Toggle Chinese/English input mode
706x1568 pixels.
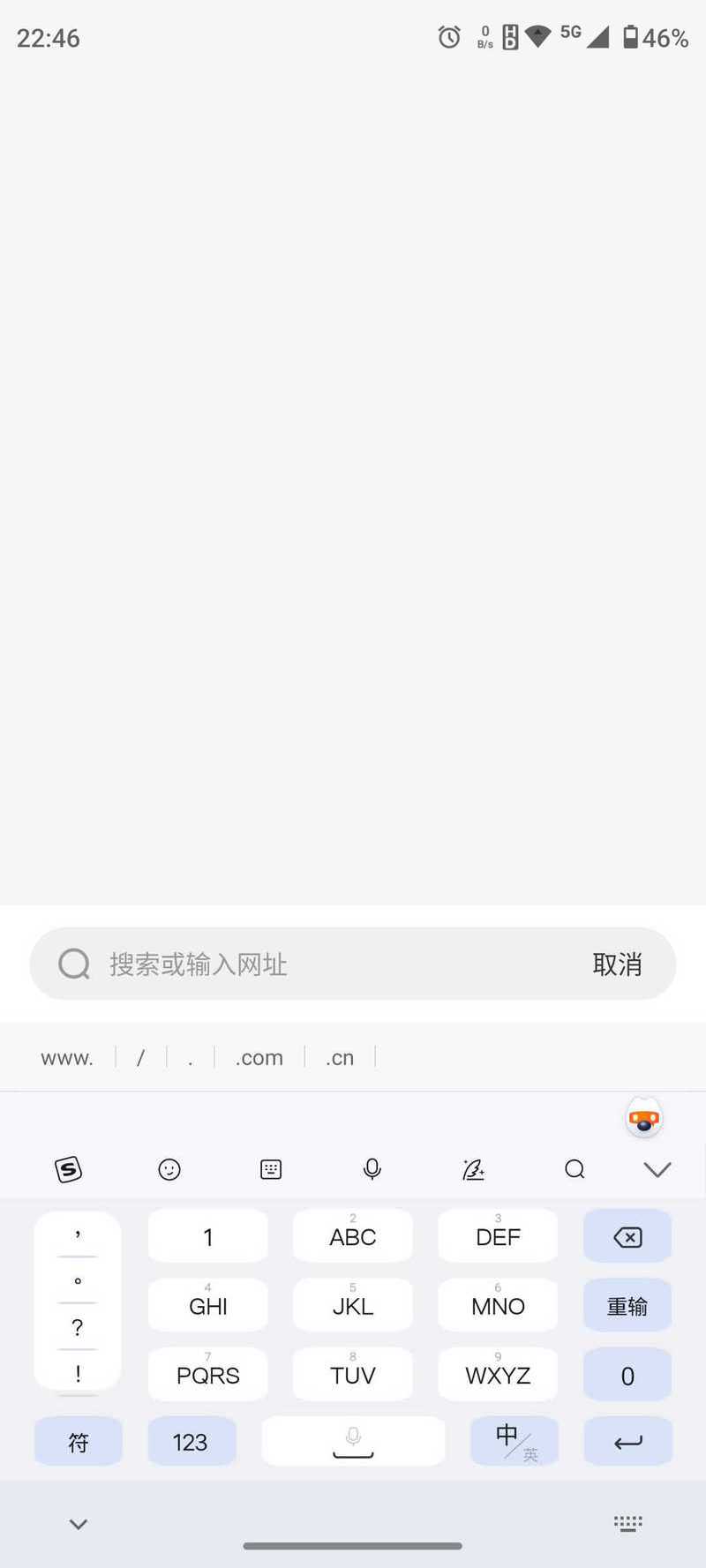tap(514, 1442)
